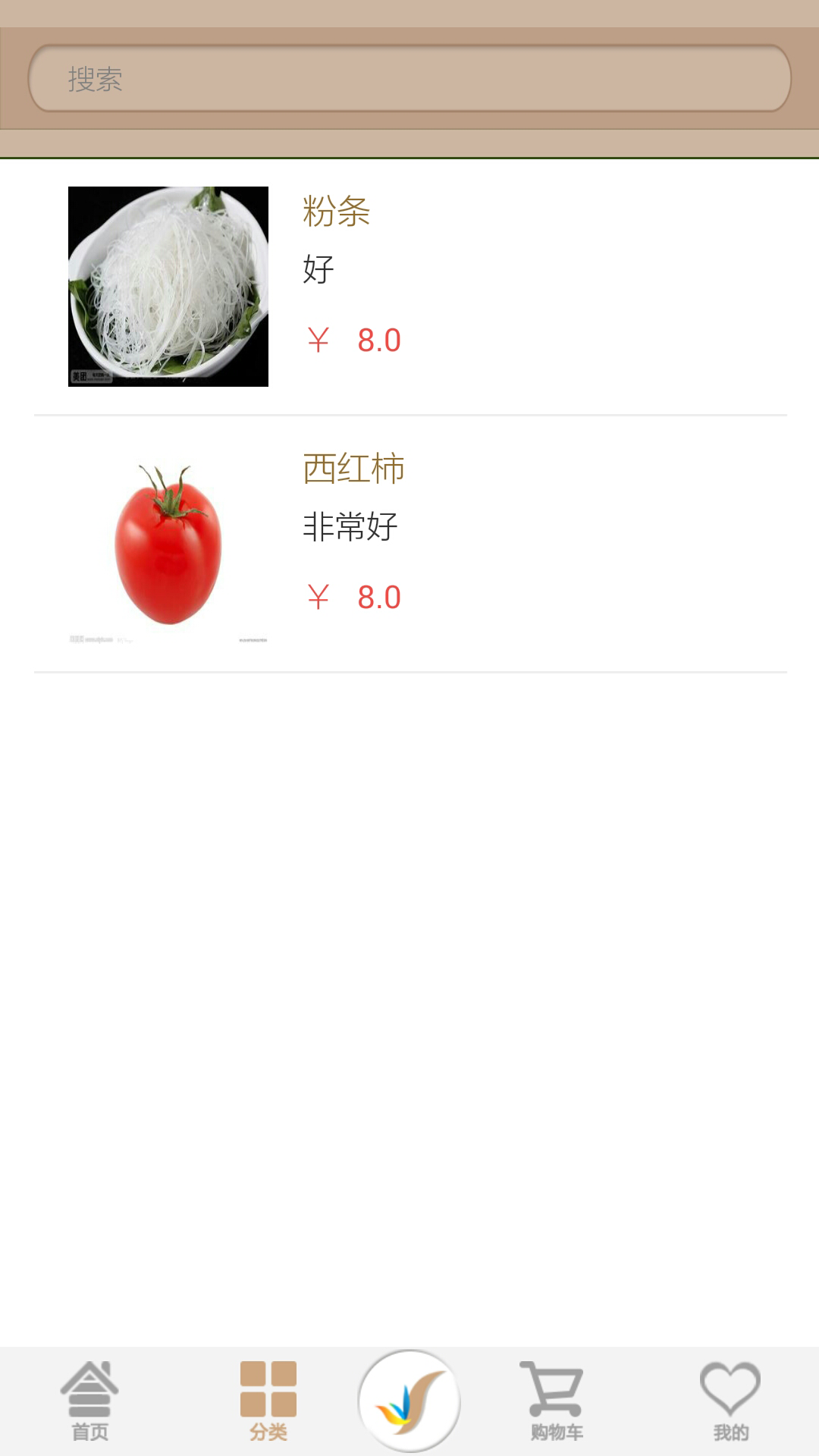Click the ¥ symbol next to 粉条 price
This screenshot has width=819, height=1456.
point(317,341)
